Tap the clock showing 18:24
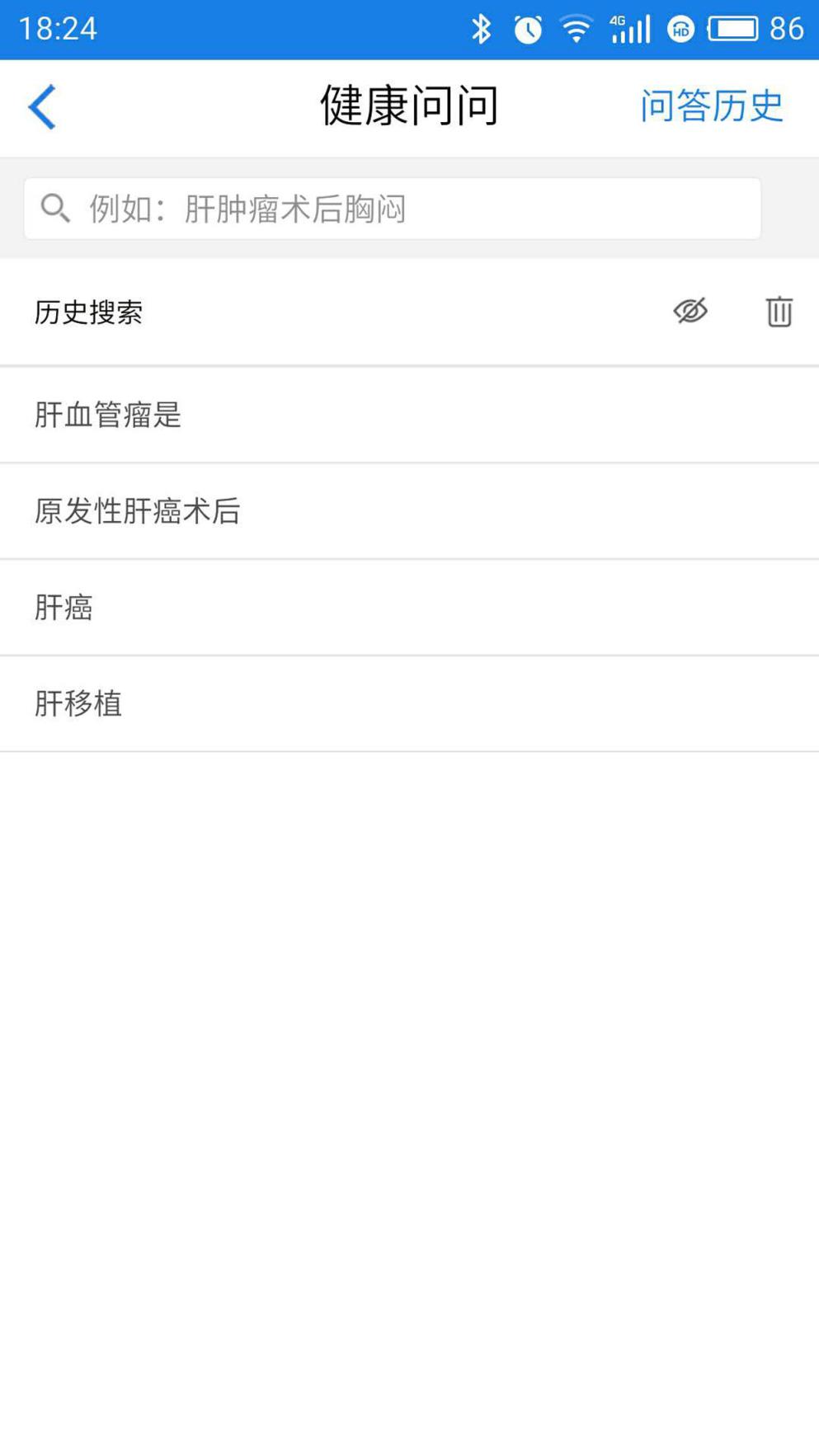The height and width of the screenshot is (1456, 819). 56,27
